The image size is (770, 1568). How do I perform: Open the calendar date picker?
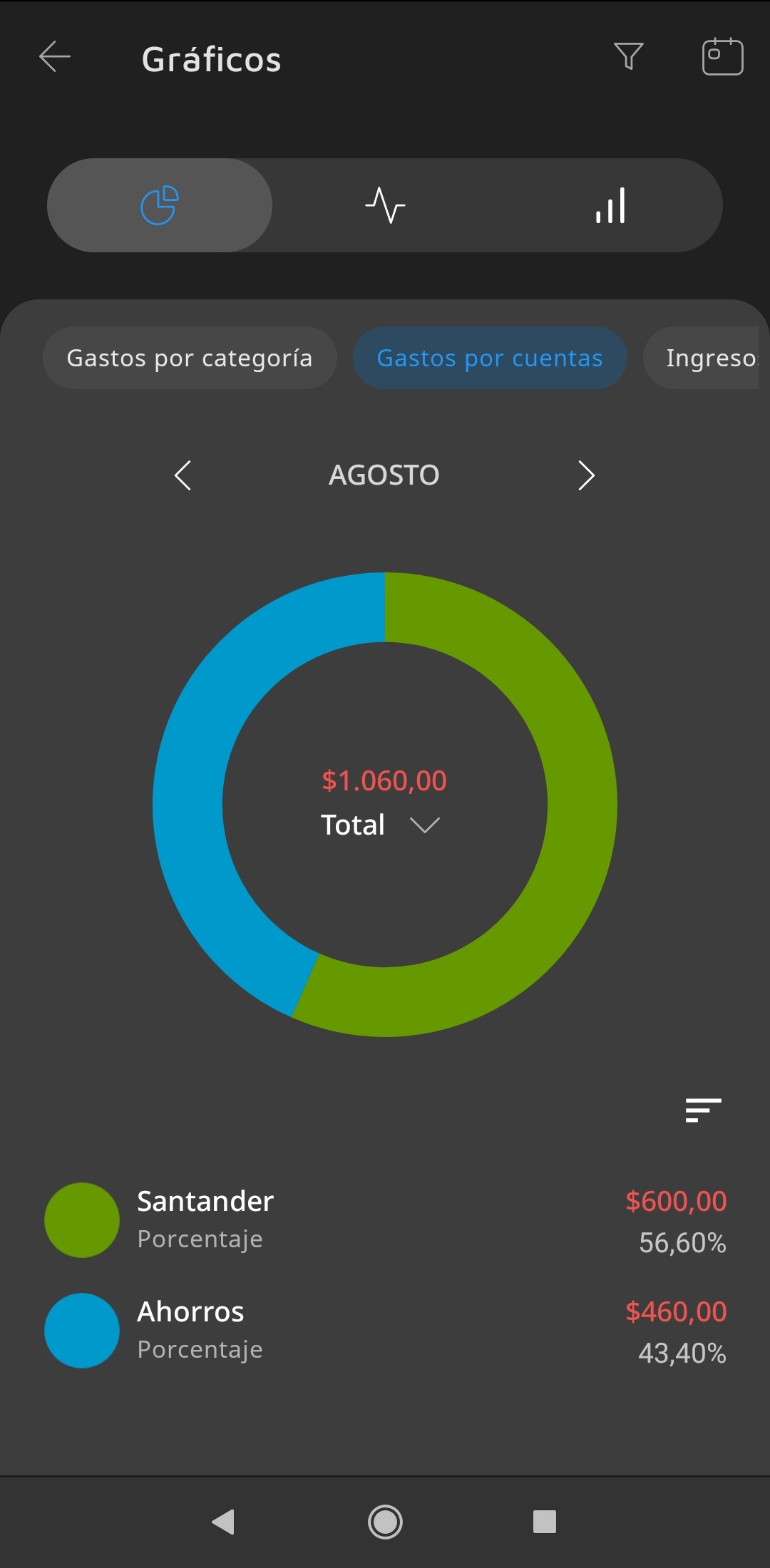722,56
